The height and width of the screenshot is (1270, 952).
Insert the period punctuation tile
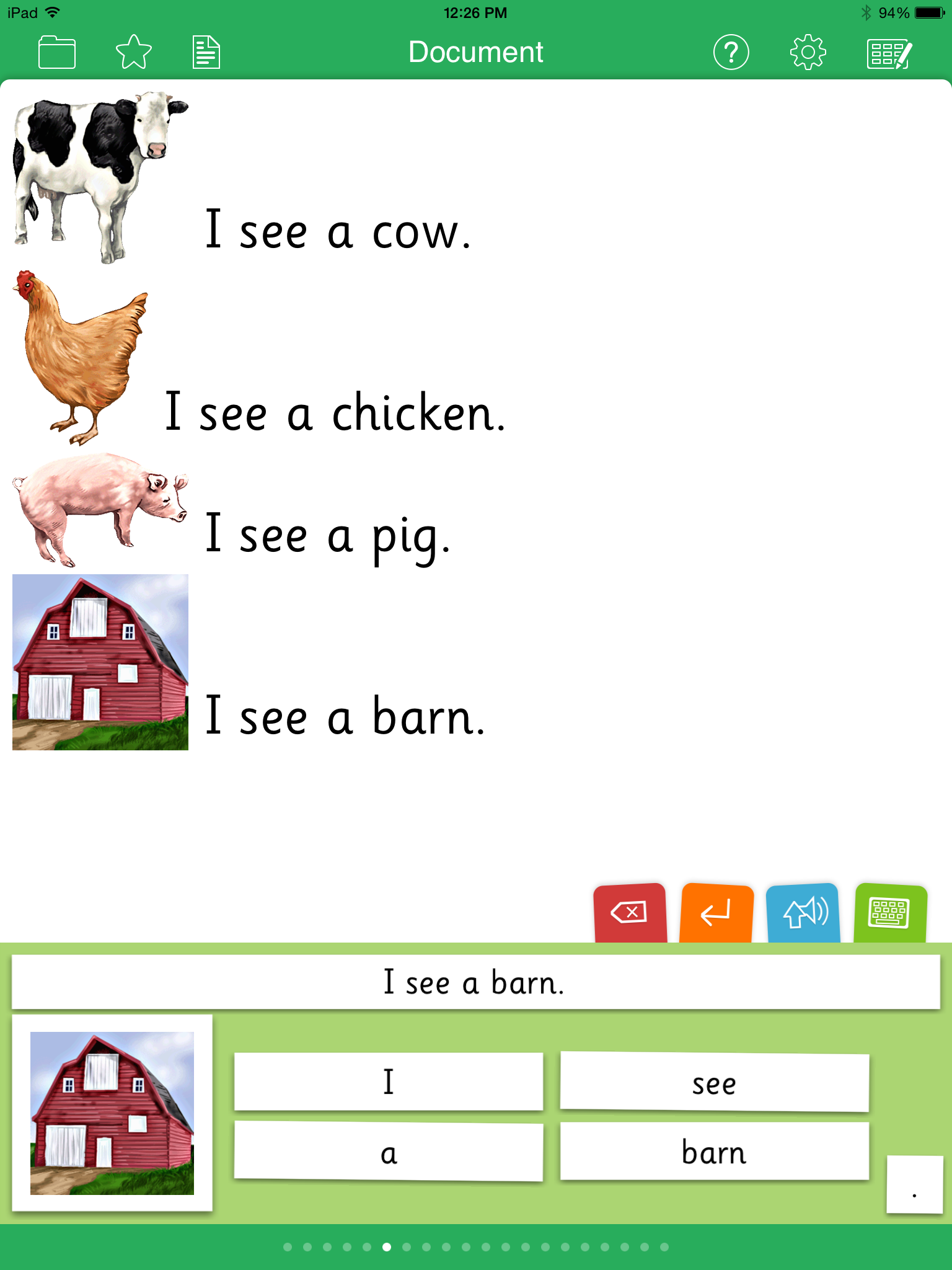(914, 1184)
